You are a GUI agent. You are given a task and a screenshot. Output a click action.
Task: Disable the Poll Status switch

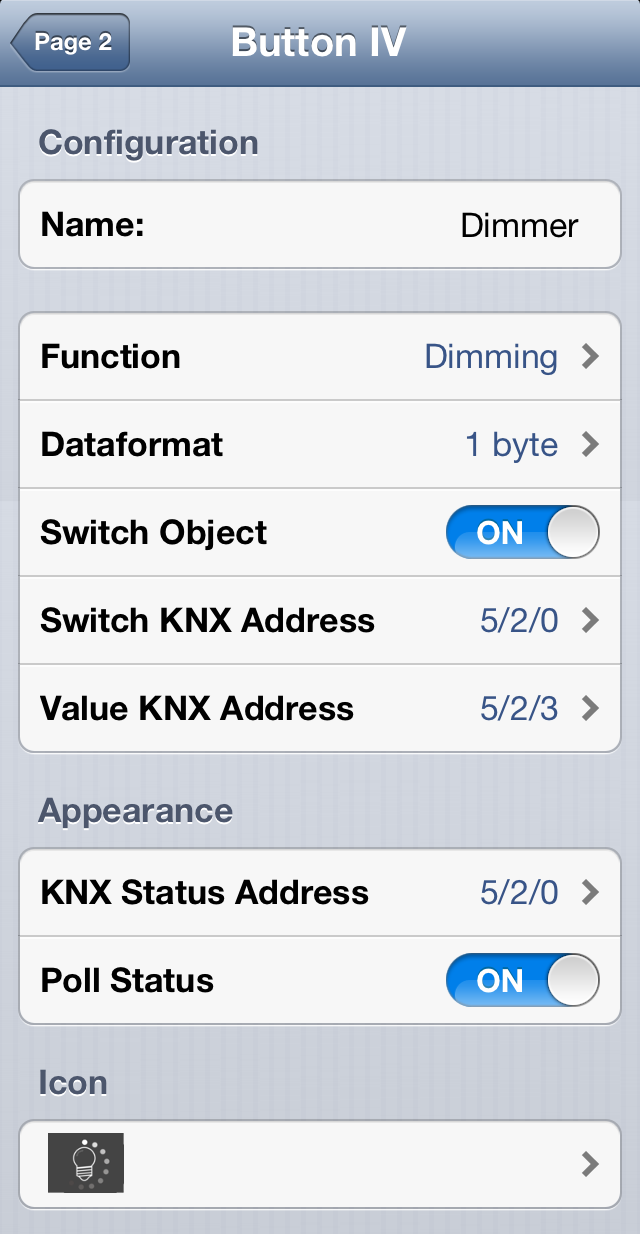[x=522, y=980]
